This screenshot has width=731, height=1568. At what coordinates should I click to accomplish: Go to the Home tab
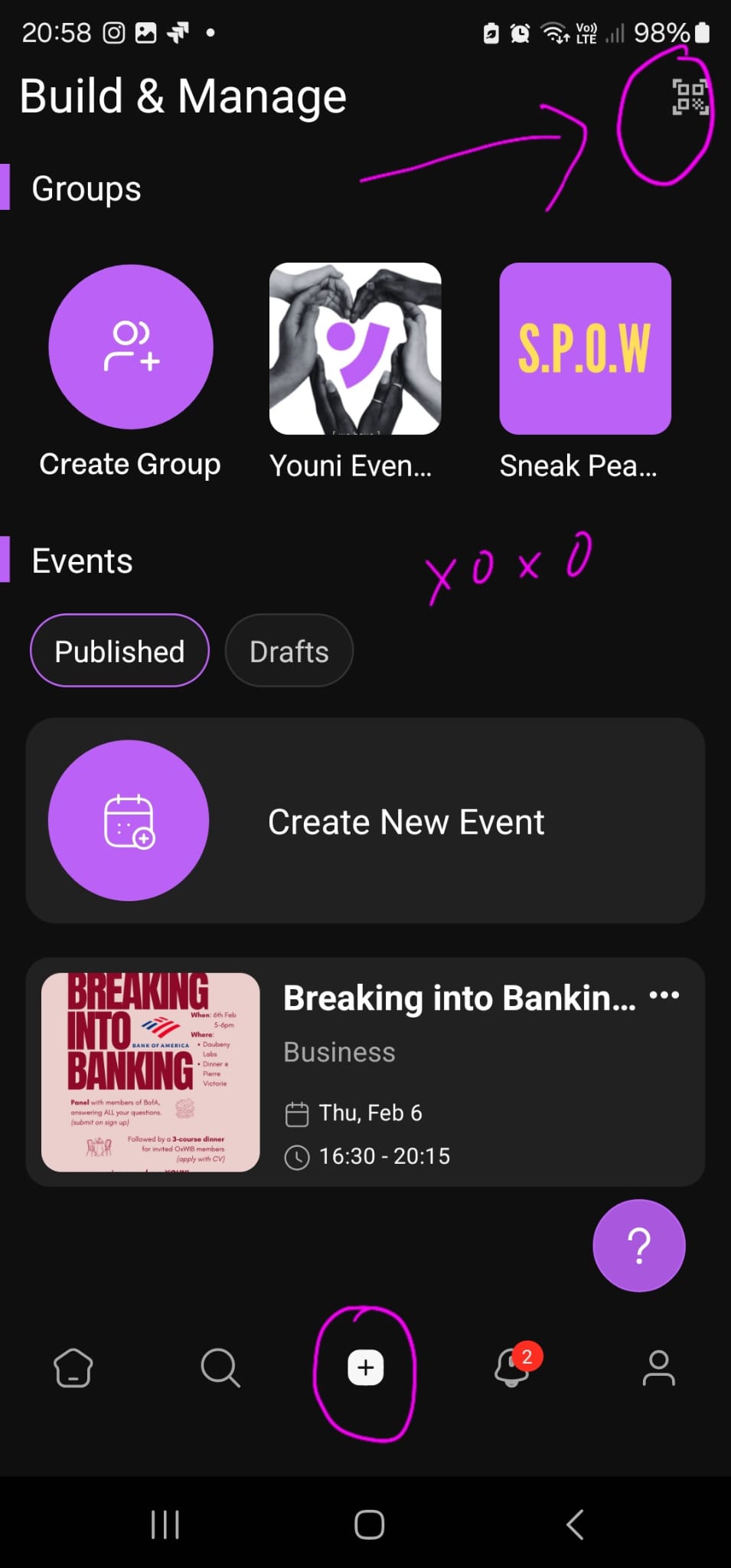tap(73, 1367)
